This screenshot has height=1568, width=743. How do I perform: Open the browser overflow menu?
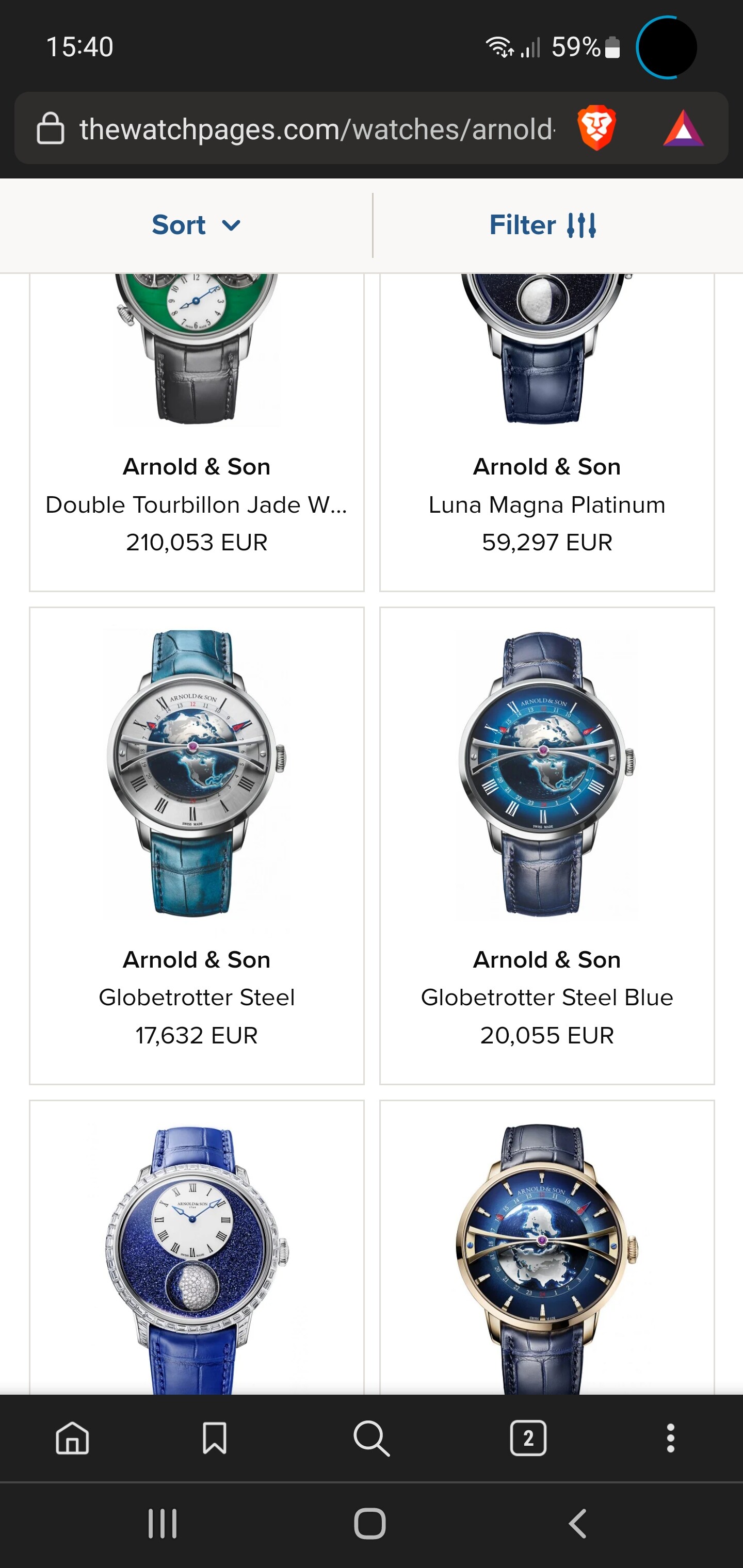pos(671,1439)
